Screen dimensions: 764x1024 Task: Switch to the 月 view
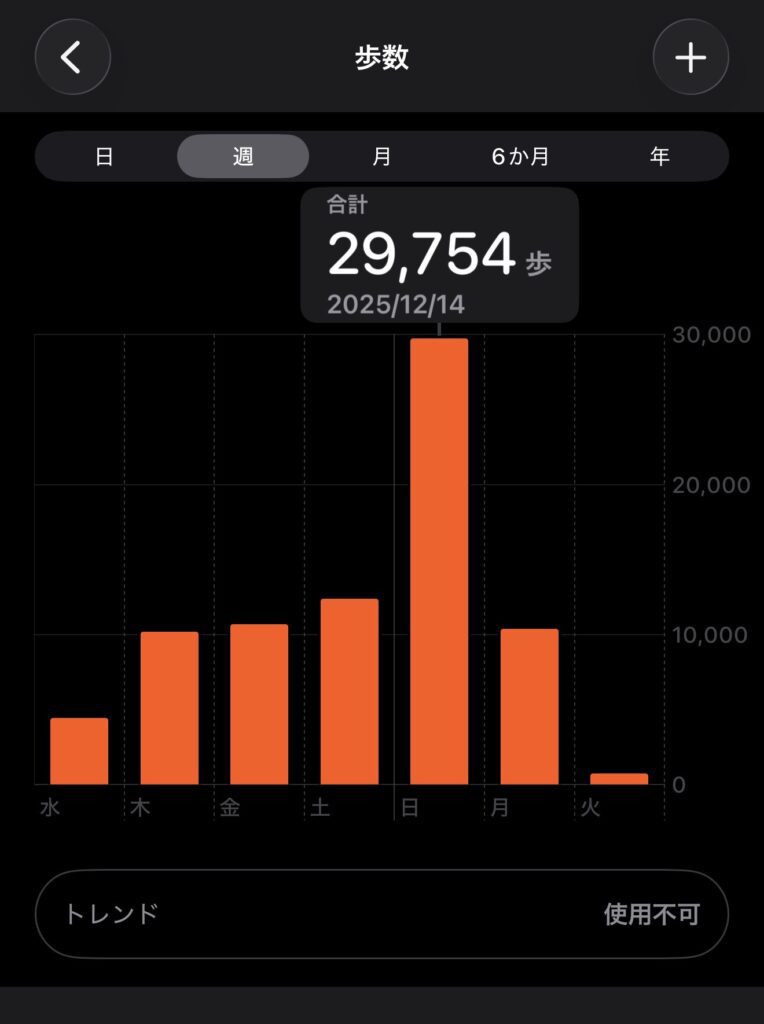pos(382,157)
